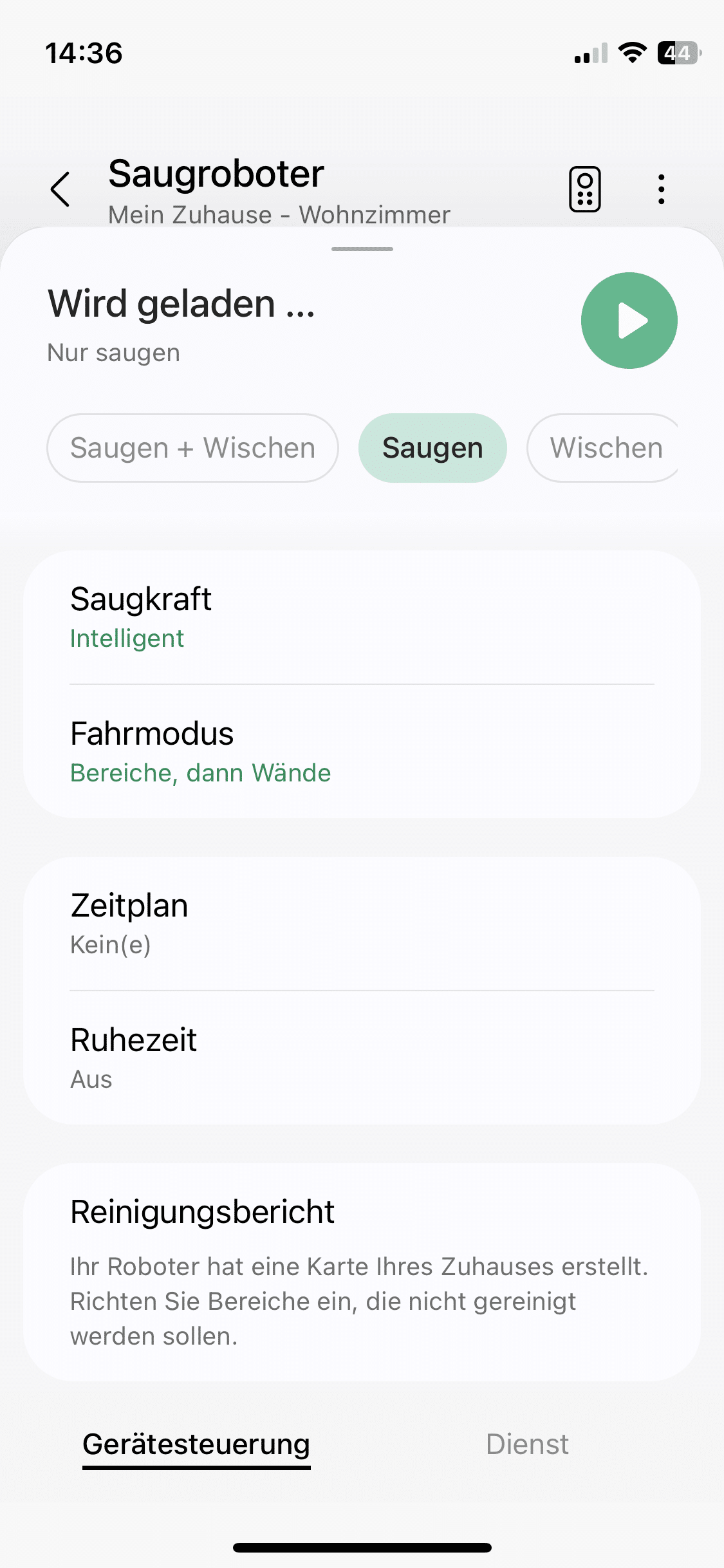Switch to the Dienst tab

point(527,1444)
